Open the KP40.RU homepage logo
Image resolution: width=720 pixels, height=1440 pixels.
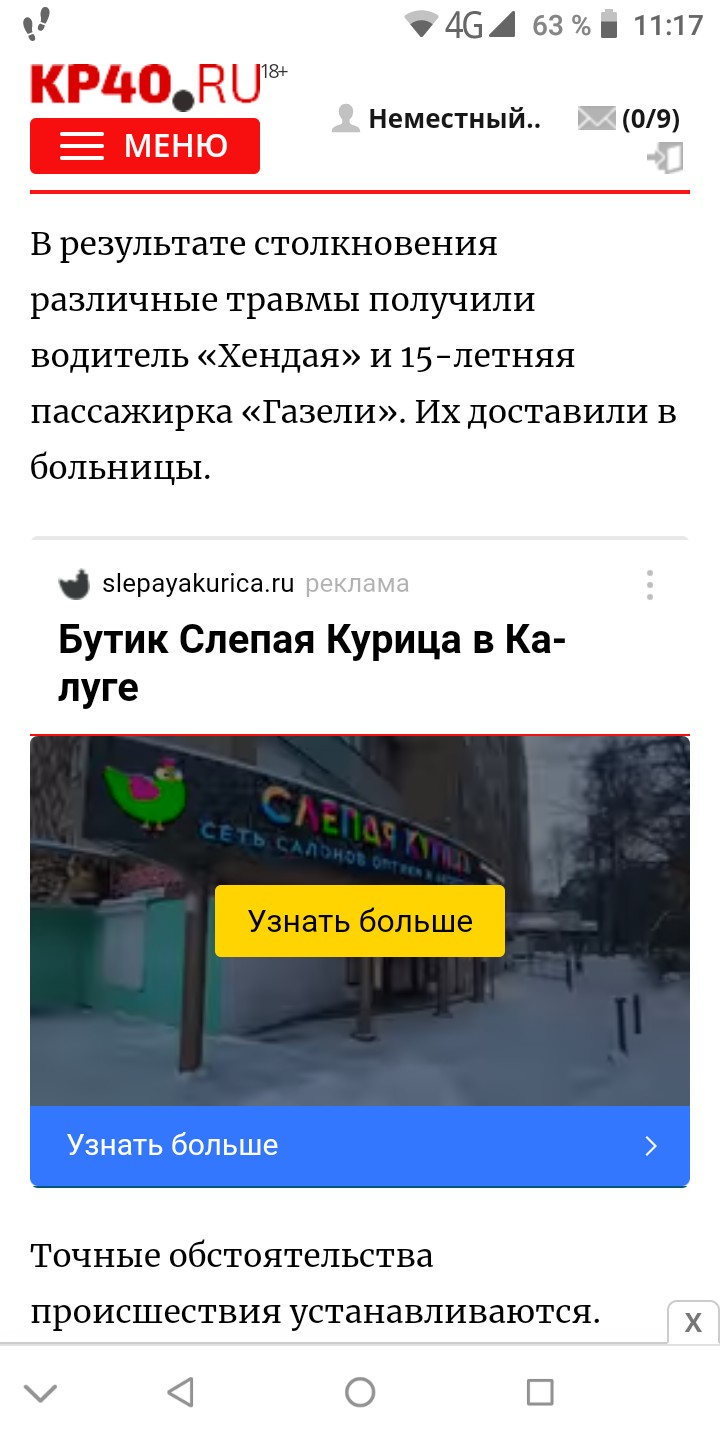pyautogui.click(x=145, y=84)
